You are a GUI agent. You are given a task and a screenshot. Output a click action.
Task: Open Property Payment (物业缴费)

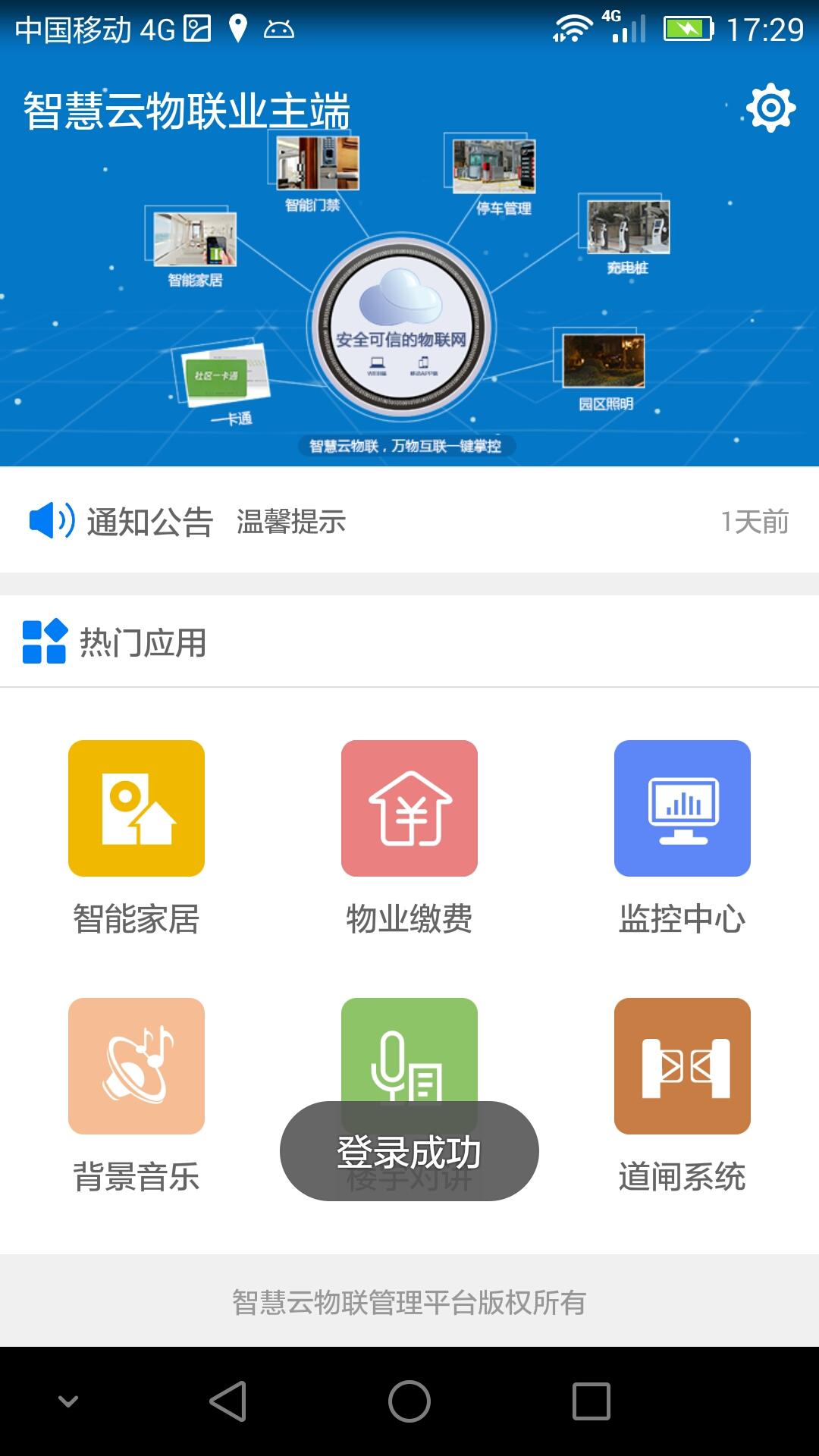[409, 808]
